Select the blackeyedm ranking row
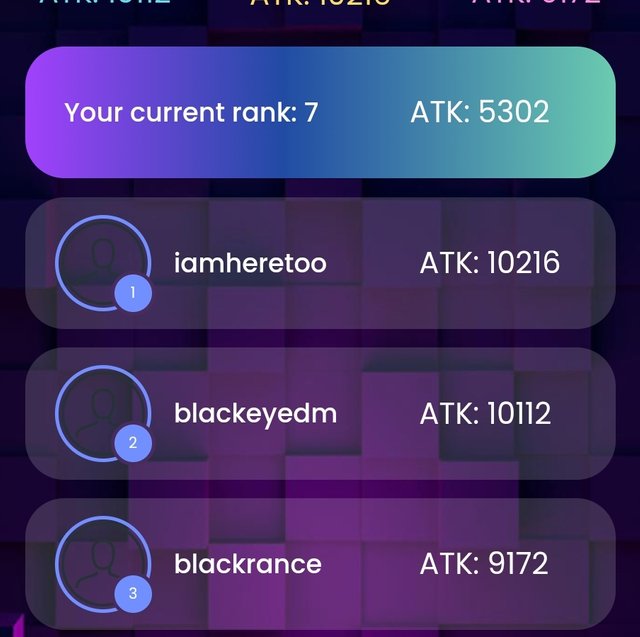Viewport: 640px width, 637px height. coord(320,413)
